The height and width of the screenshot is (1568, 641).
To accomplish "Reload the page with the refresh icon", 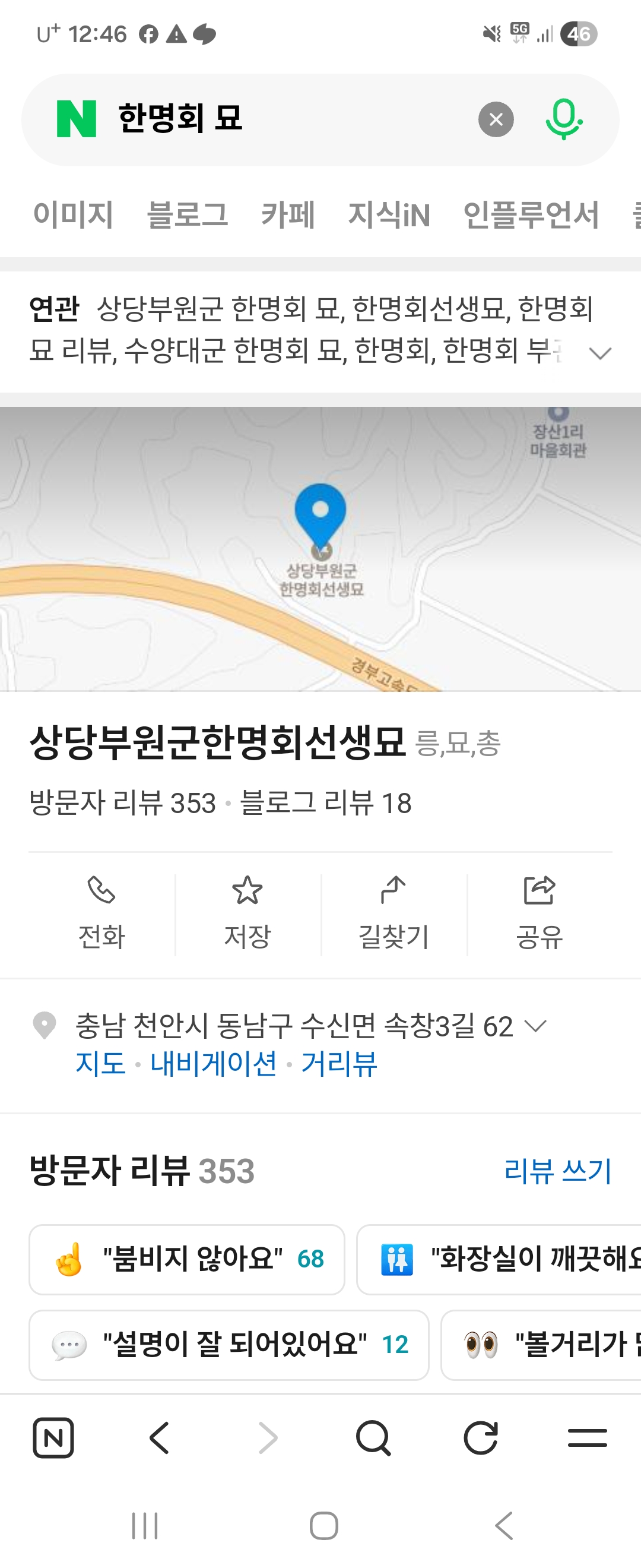I will pos(480,1439).
